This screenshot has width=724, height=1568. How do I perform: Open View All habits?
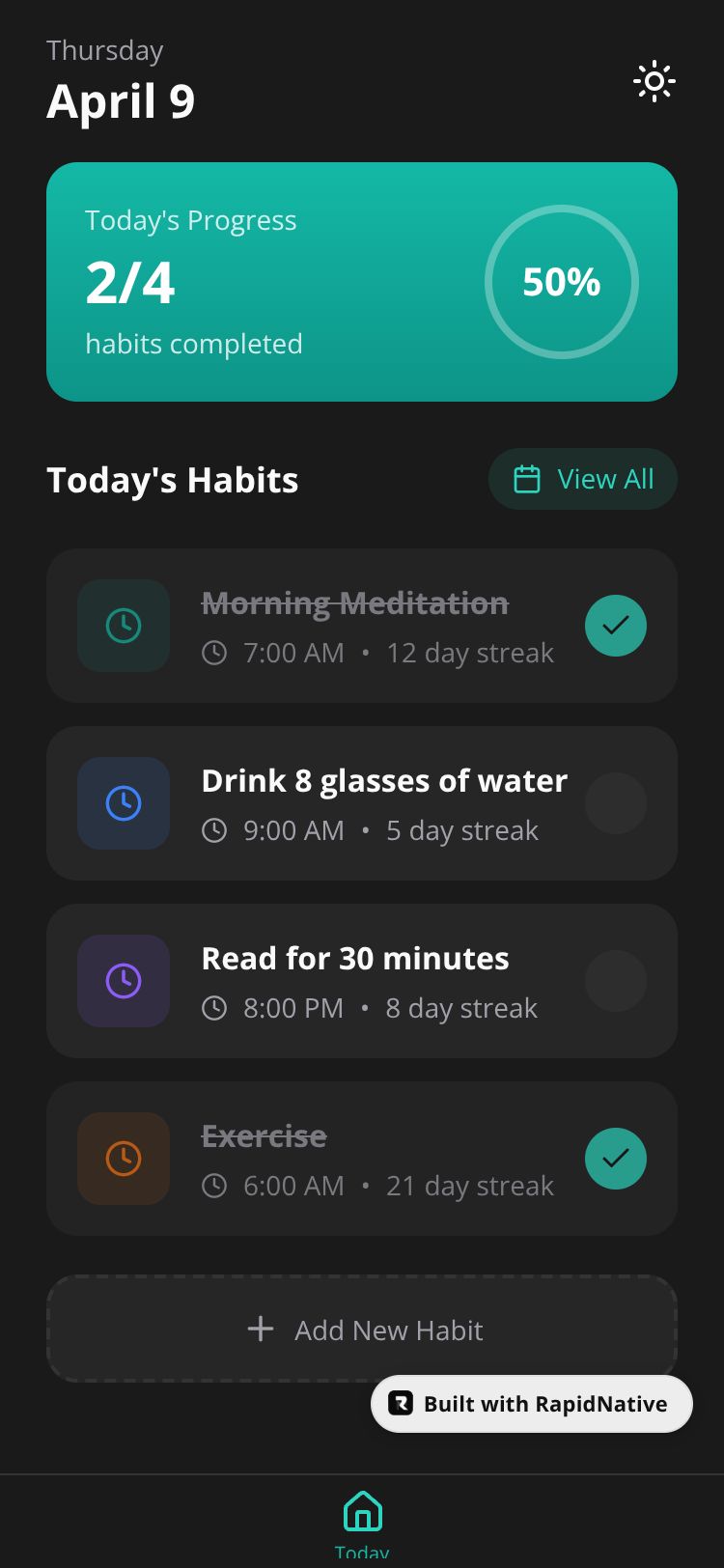pos(583,479)
